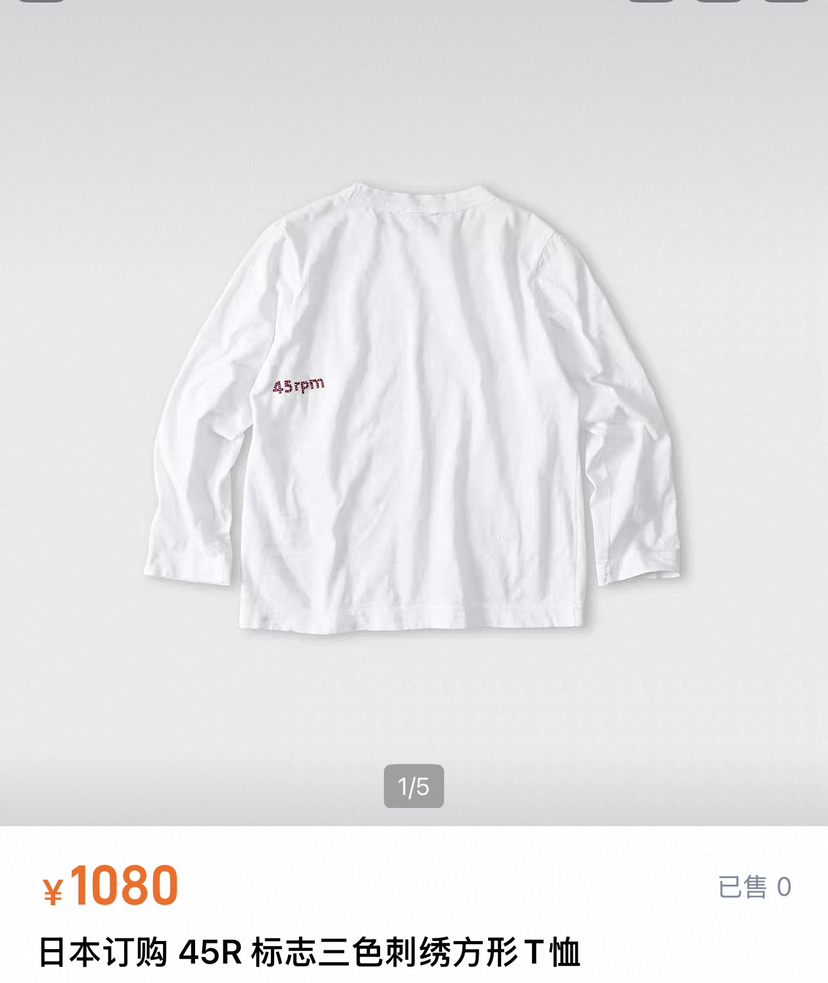Open the white 45rpm shirt product photo
Screen dimensions: 828x983
point(414,410)
